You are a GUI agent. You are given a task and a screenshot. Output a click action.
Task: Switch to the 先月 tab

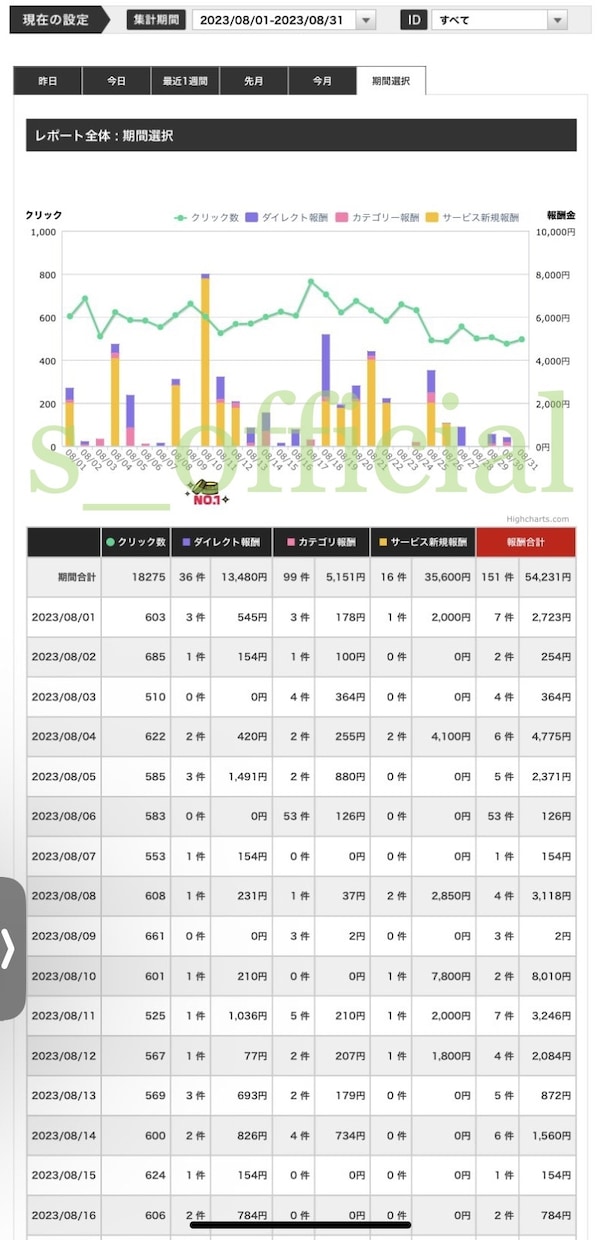(253, 81)
